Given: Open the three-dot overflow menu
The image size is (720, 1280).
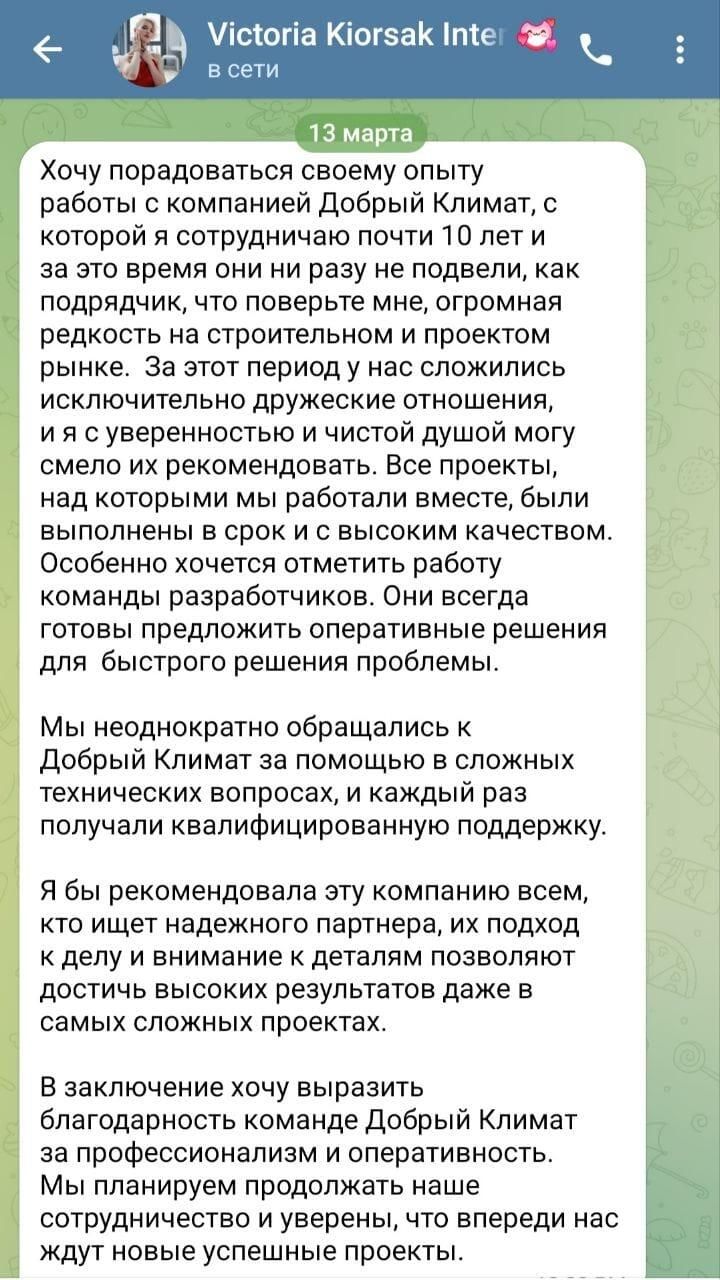Looking at the screenshot, I should (680, 50).
